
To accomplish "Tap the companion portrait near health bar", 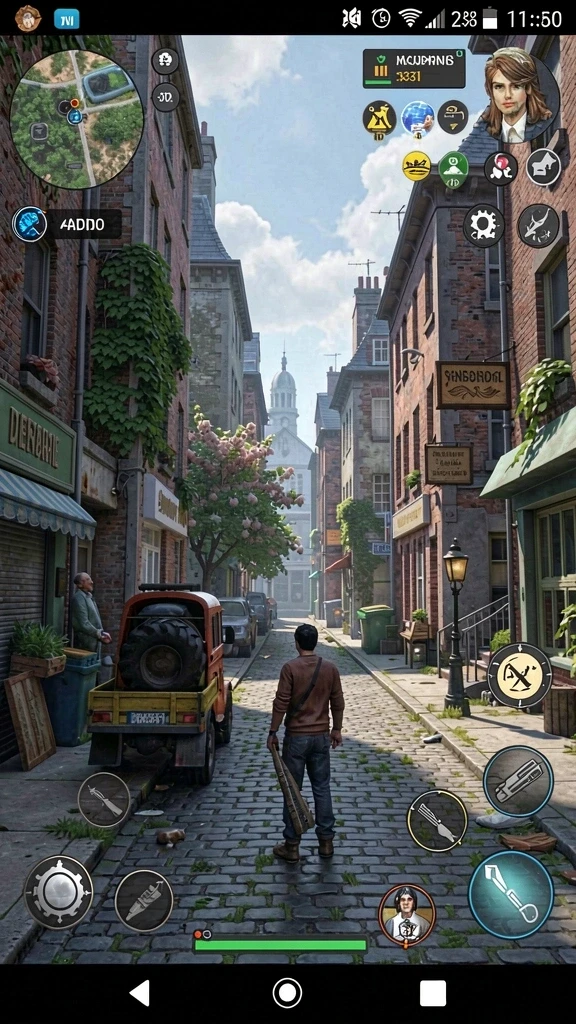I will click(407, 916).
